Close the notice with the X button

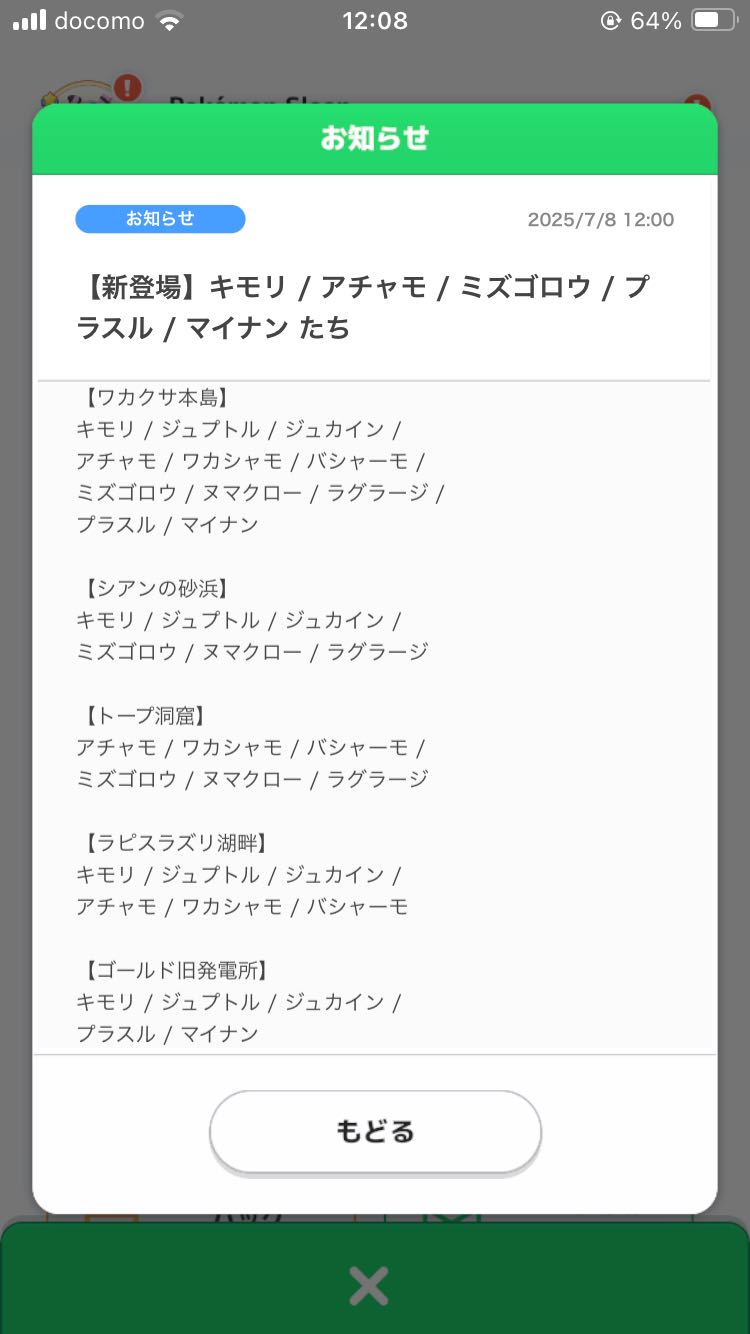click(368, 1286)
